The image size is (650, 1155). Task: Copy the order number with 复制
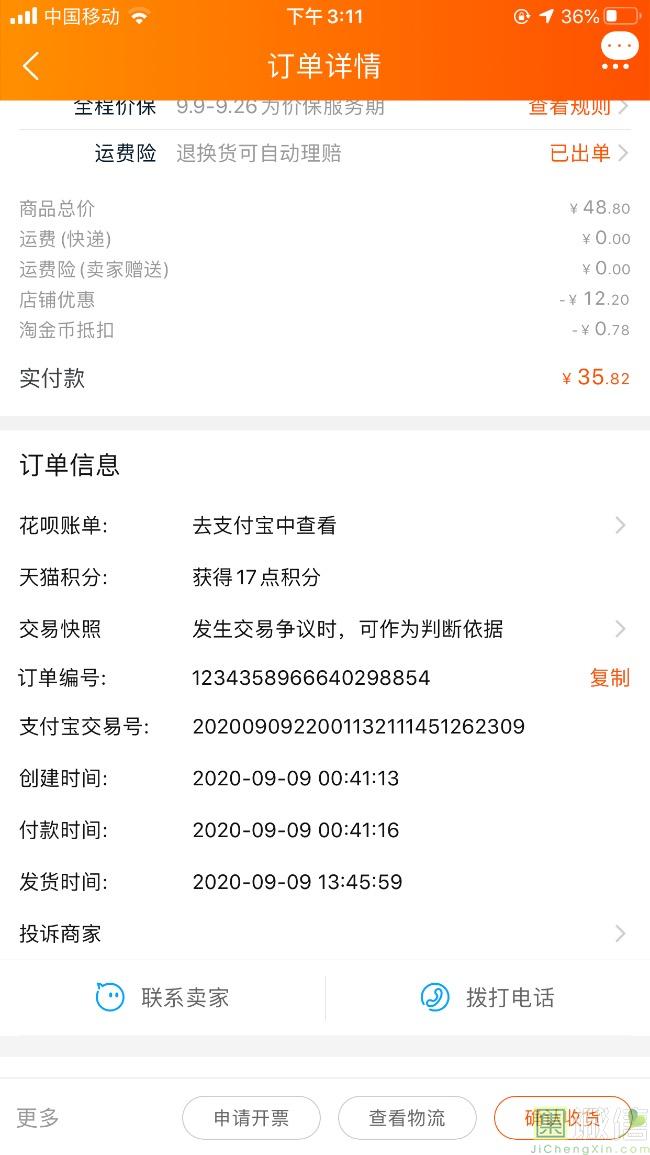coord(609,678)
